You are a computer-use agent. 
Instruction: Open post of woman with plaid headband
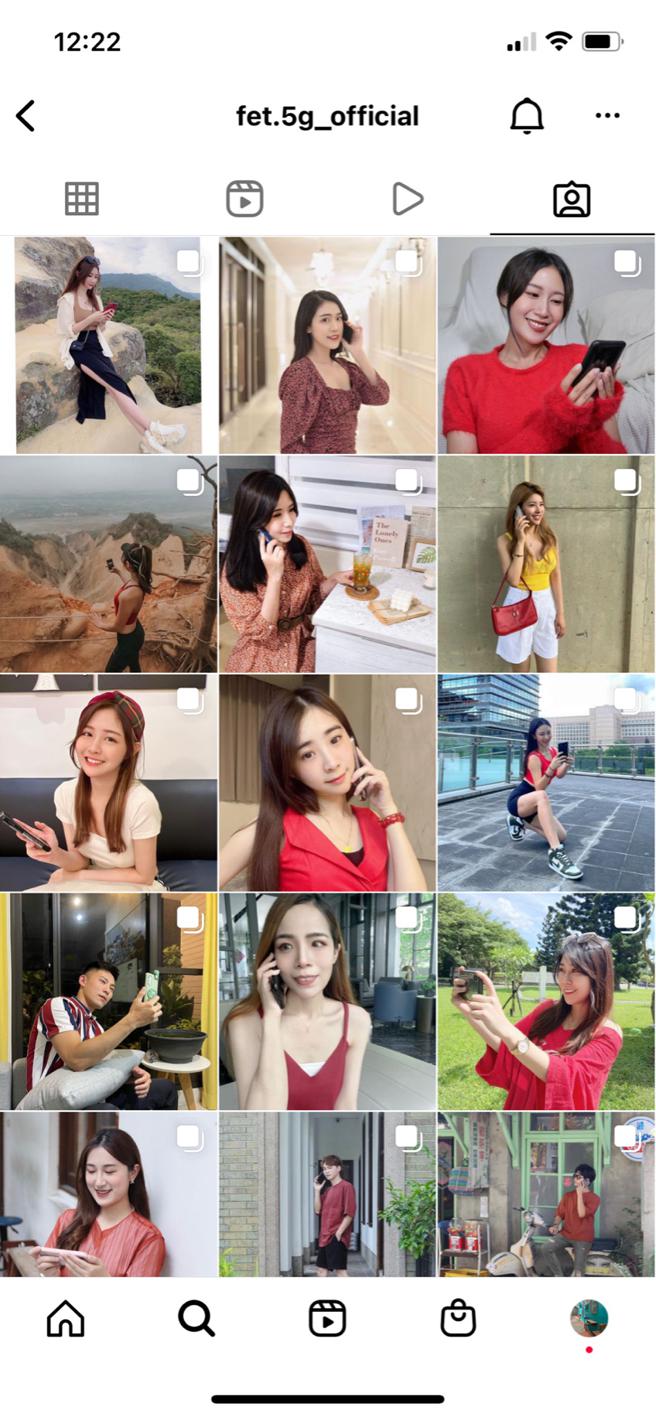(x=108, y=782)
